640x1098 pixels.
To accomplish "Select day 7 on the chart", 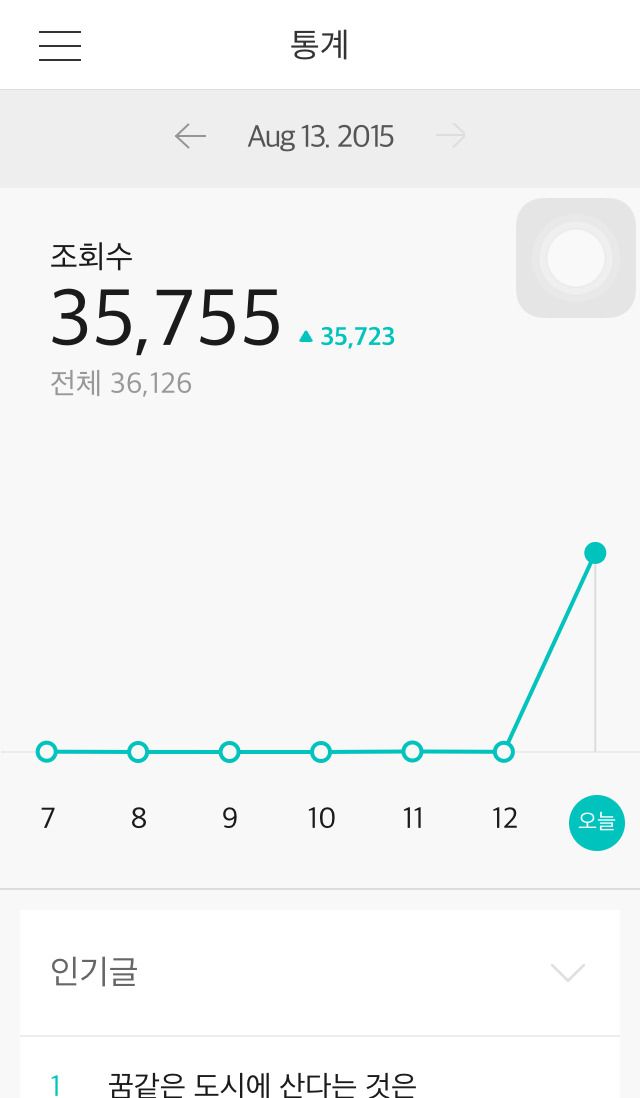I will point(47,817).
